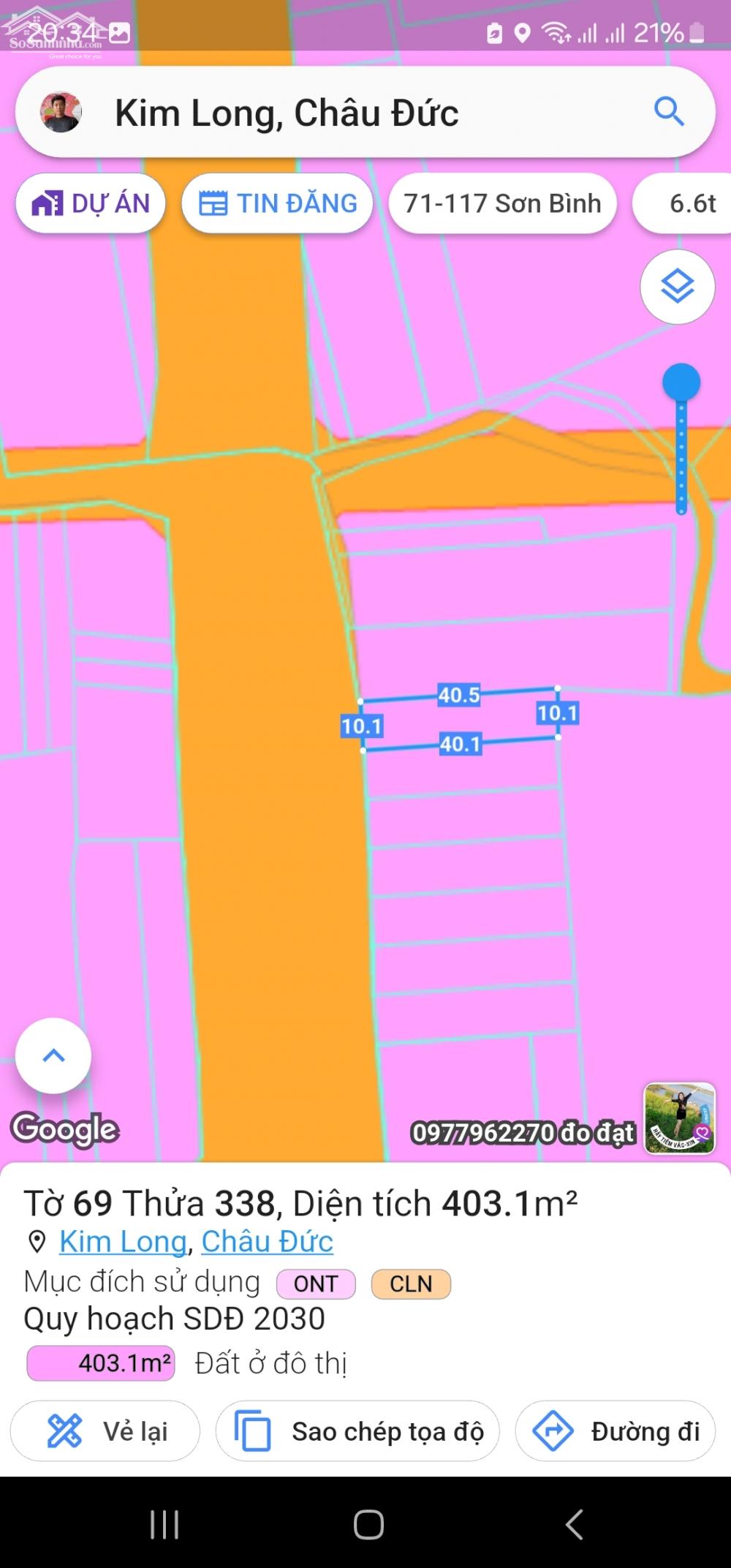
Task: Tap the ONT land use chip
Action: pos(316,1284)
